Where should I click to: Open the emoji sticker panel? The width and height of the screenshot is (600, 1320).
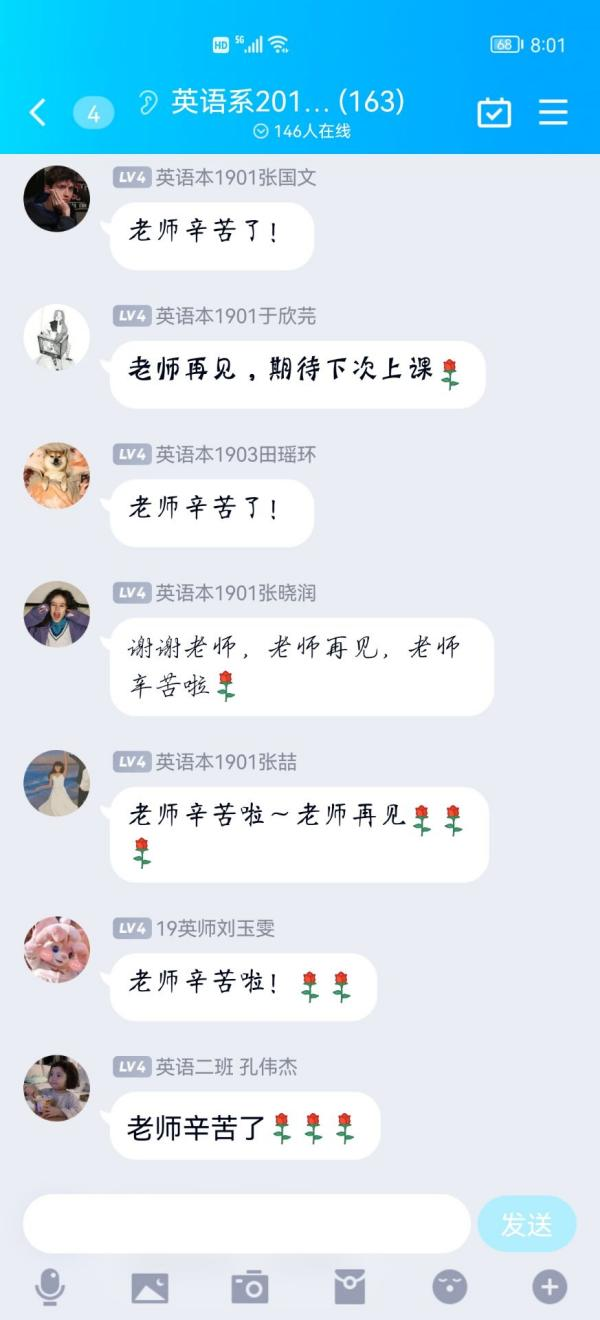tap(449, 1287)
